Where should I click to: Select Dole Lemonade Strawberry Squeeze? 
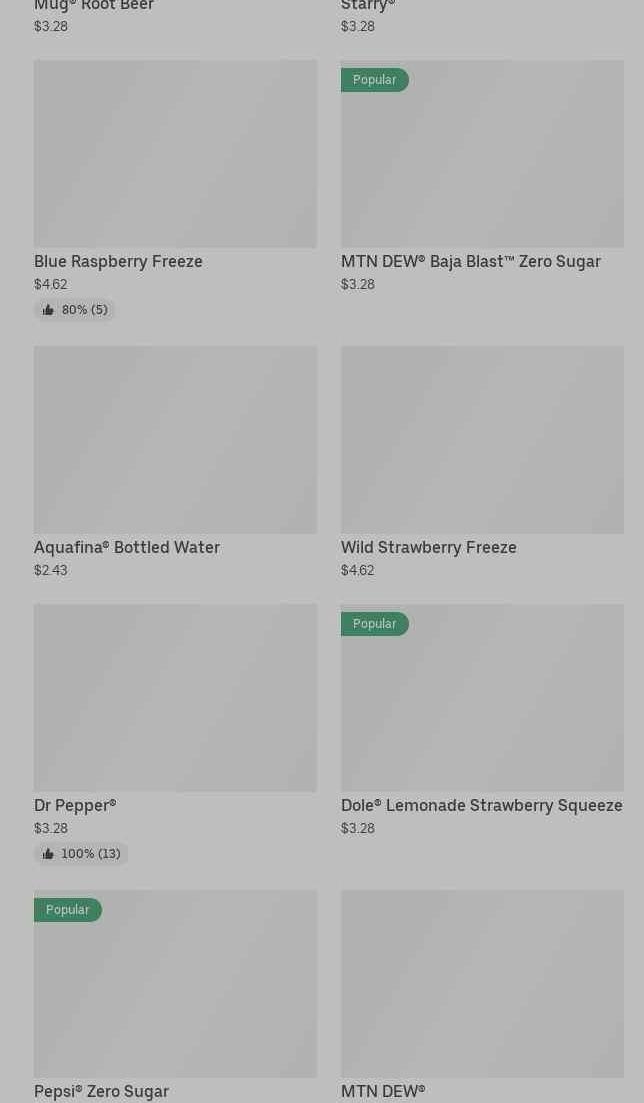coord(482,698)
